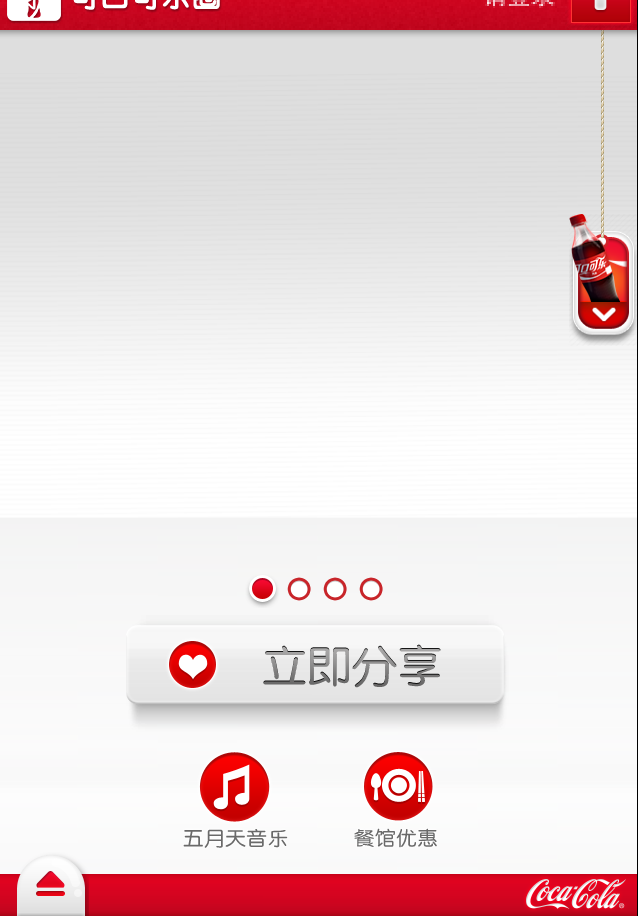Select the fourth page indicator dot

(371, 589)
